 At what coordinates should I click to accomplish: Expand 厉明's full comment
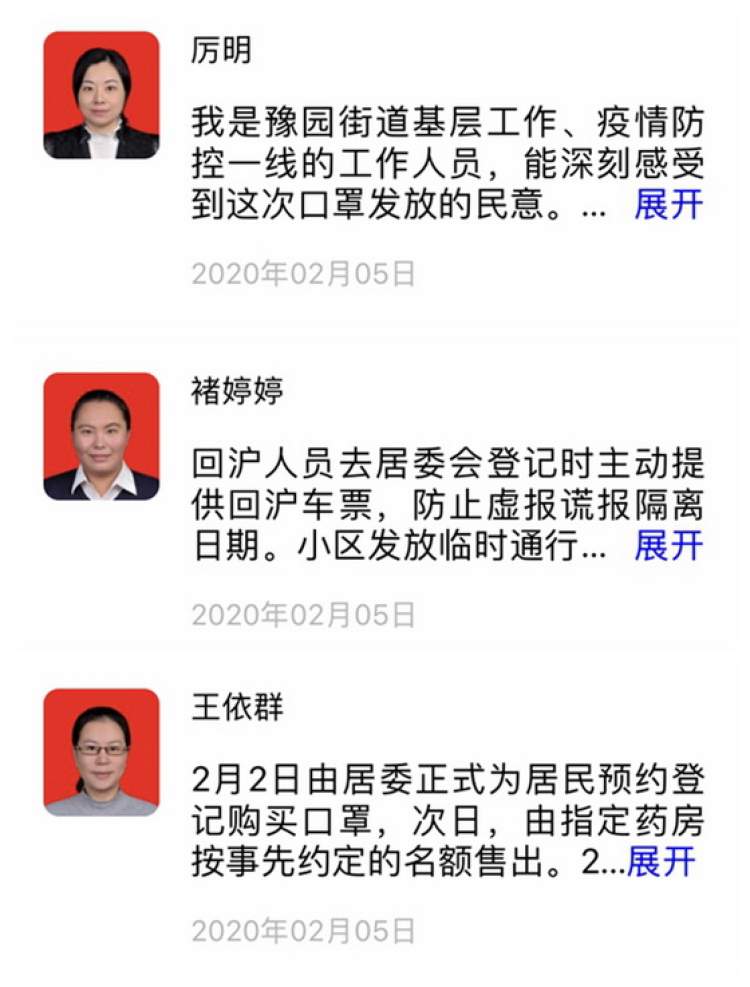(668, 205)
